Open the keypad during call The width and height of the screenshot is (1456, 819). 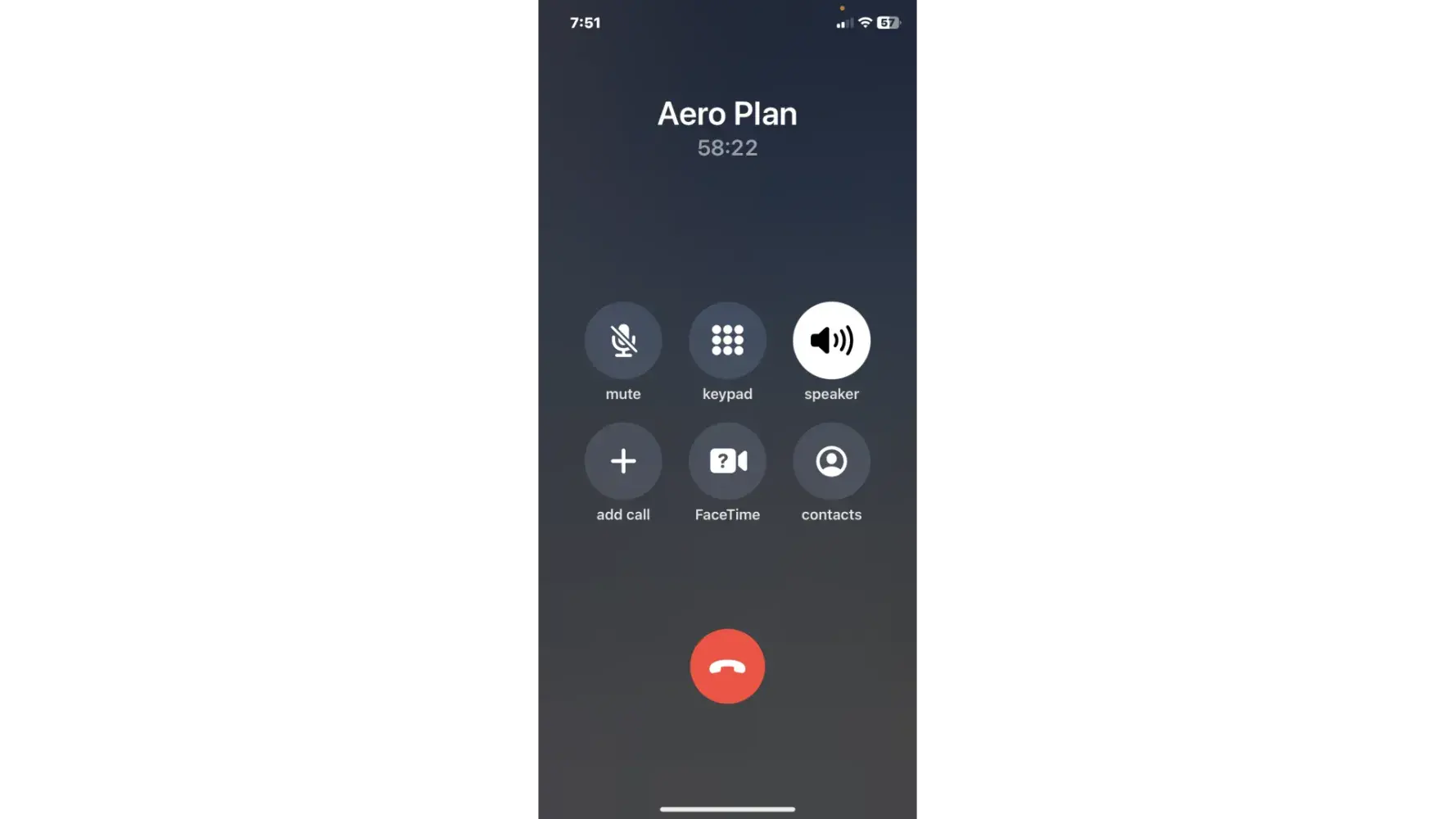(727, 341)
